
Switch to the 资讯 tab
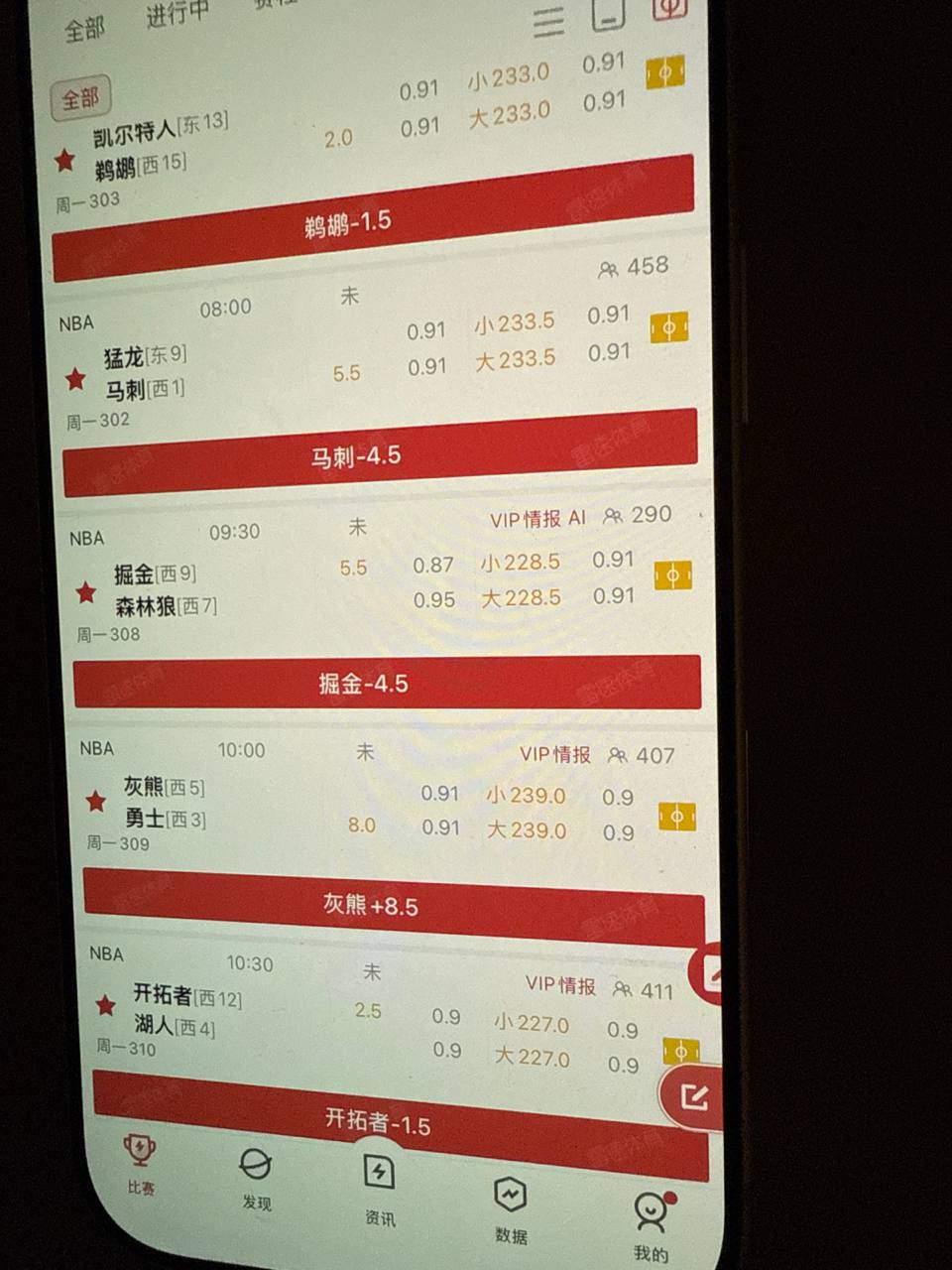point(379,1189)
